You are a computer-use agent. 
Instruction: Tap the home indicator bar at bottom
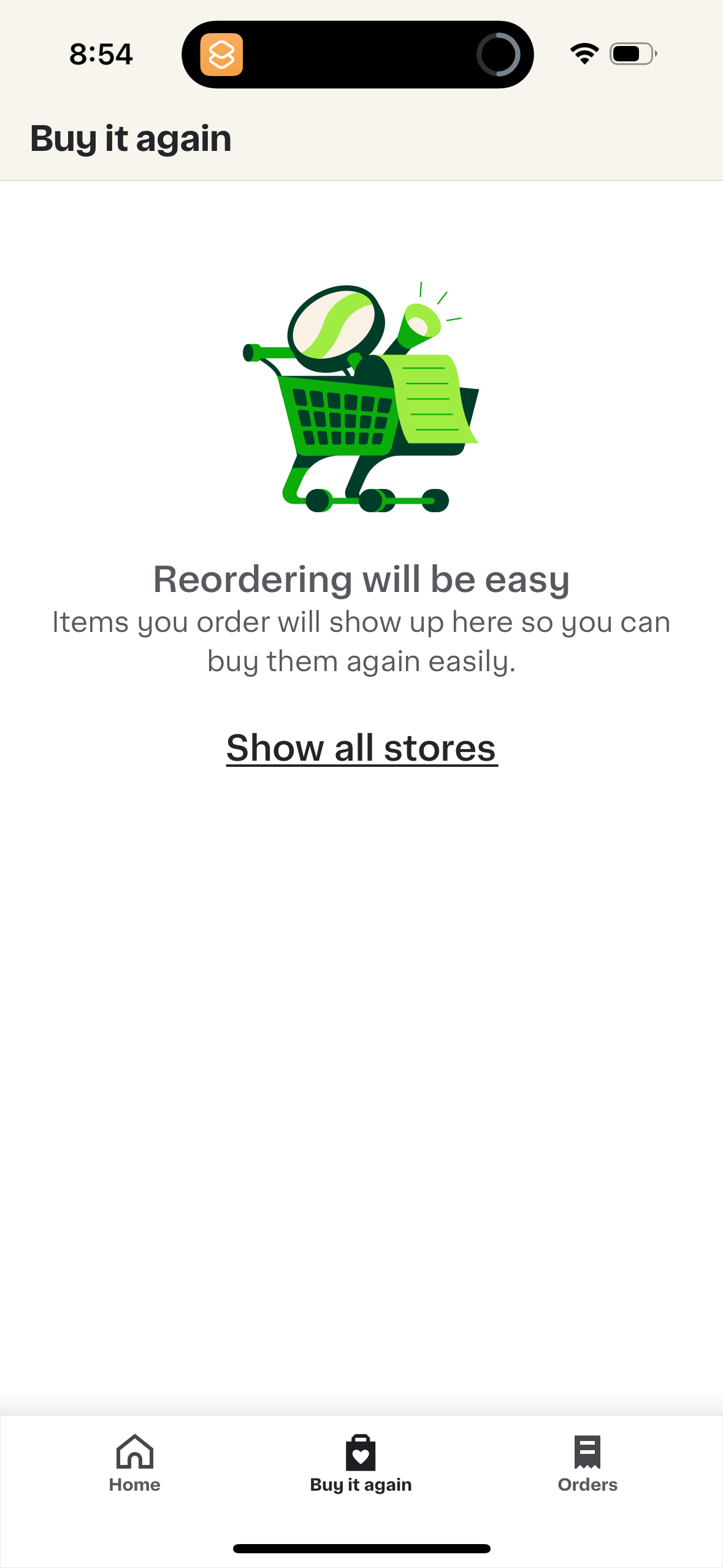361,1547
